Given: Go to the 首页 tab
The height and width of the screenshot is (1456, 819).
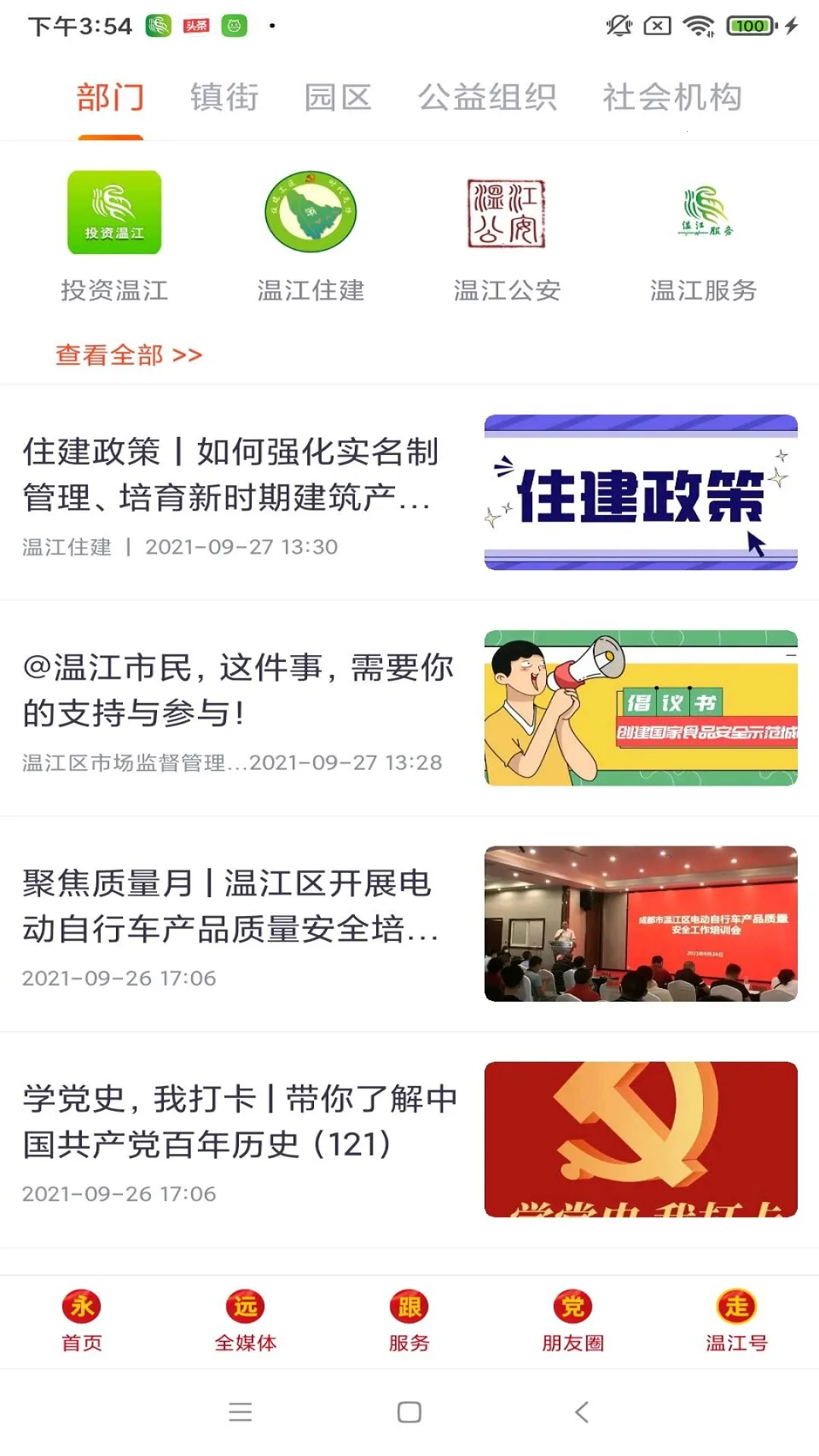Looking at the screenshot, I should (82, 1320).
